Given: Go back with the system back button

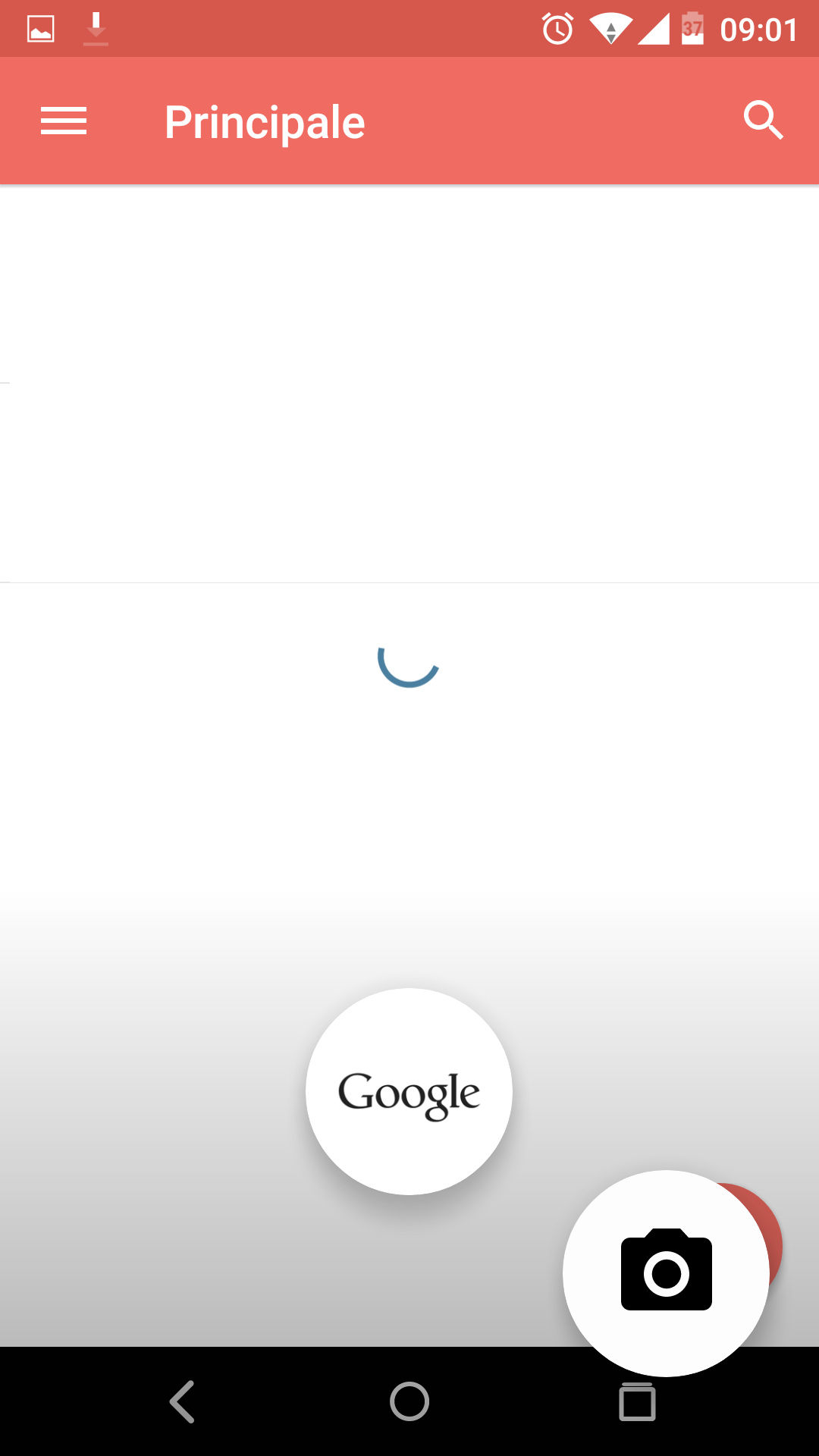Looking at the screenshot, I should pos(182,1401).
